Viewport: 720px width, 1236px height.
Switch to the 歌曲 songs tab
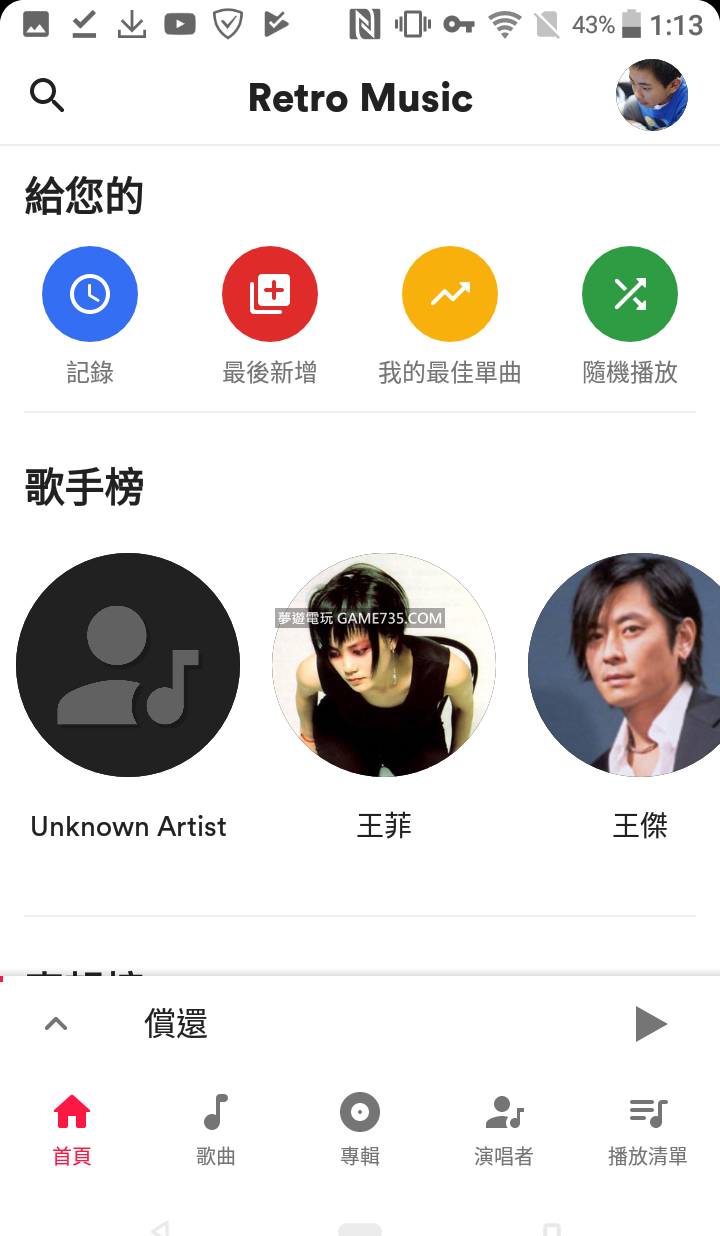[x=216, y=1130]
